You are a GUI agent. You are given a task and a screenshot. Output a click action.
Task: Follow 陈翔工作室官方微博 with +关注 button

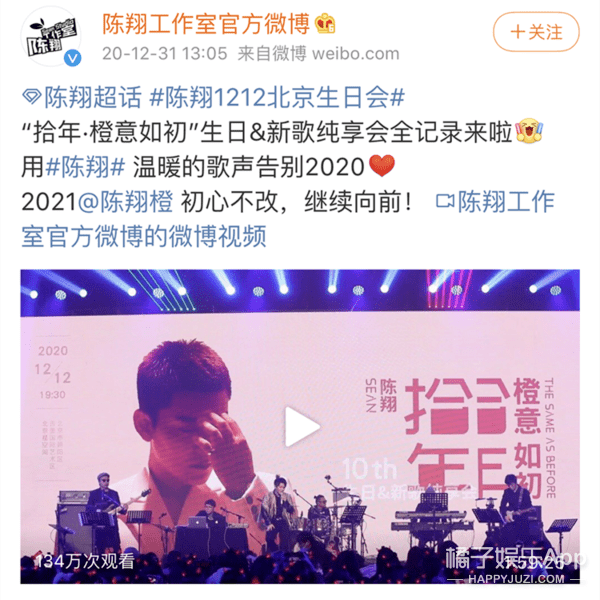542,31
